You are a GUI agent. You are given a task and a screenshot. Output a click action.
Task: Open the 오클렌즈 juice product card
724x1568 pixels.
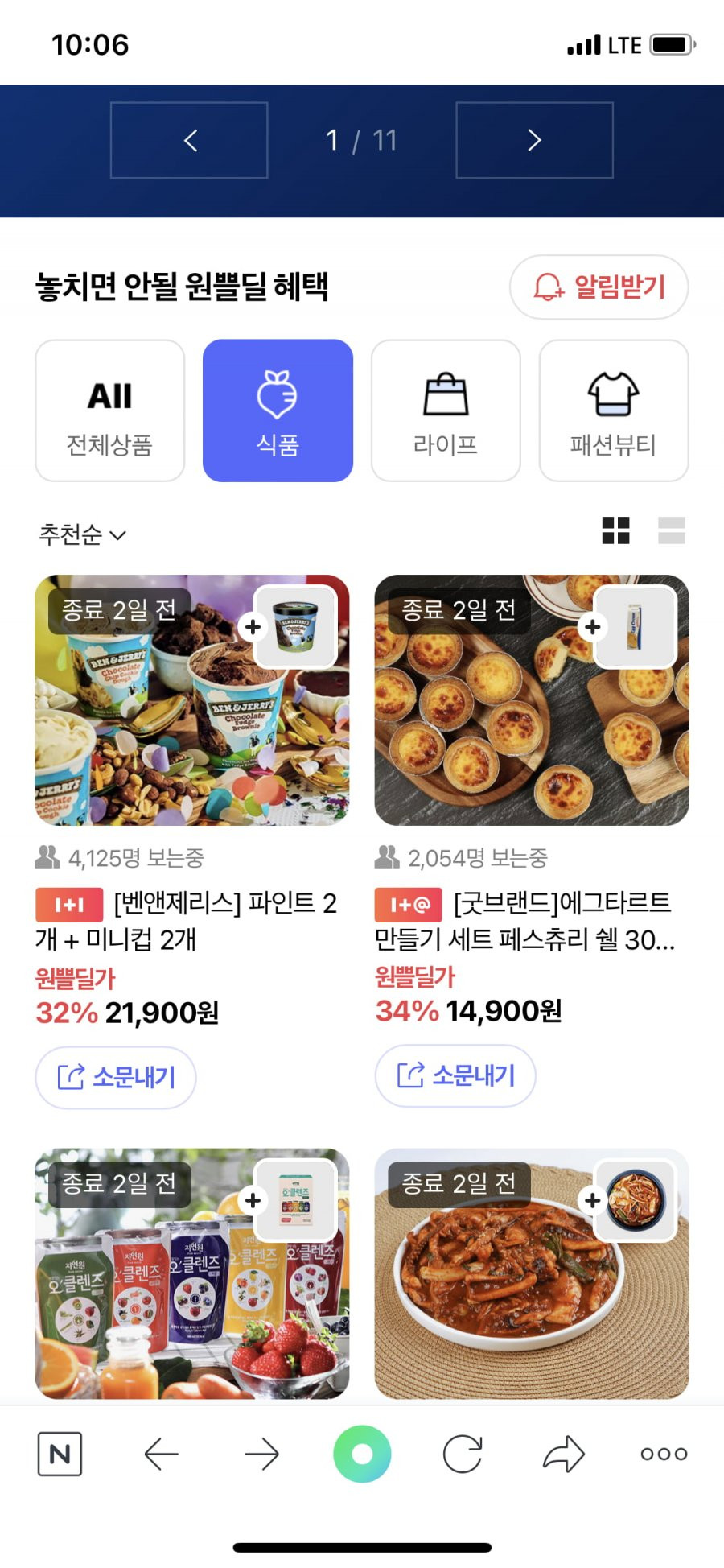click(x=192, y=1274)
